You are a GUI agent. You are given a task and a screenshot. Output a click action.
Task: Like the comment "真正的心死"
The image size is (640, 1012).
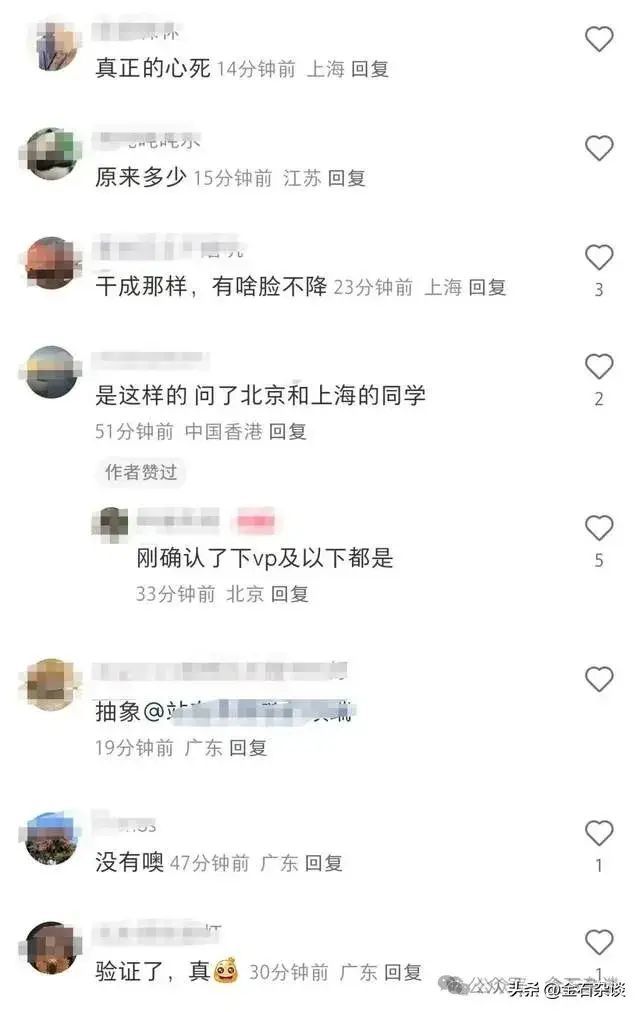coord(598,39)
